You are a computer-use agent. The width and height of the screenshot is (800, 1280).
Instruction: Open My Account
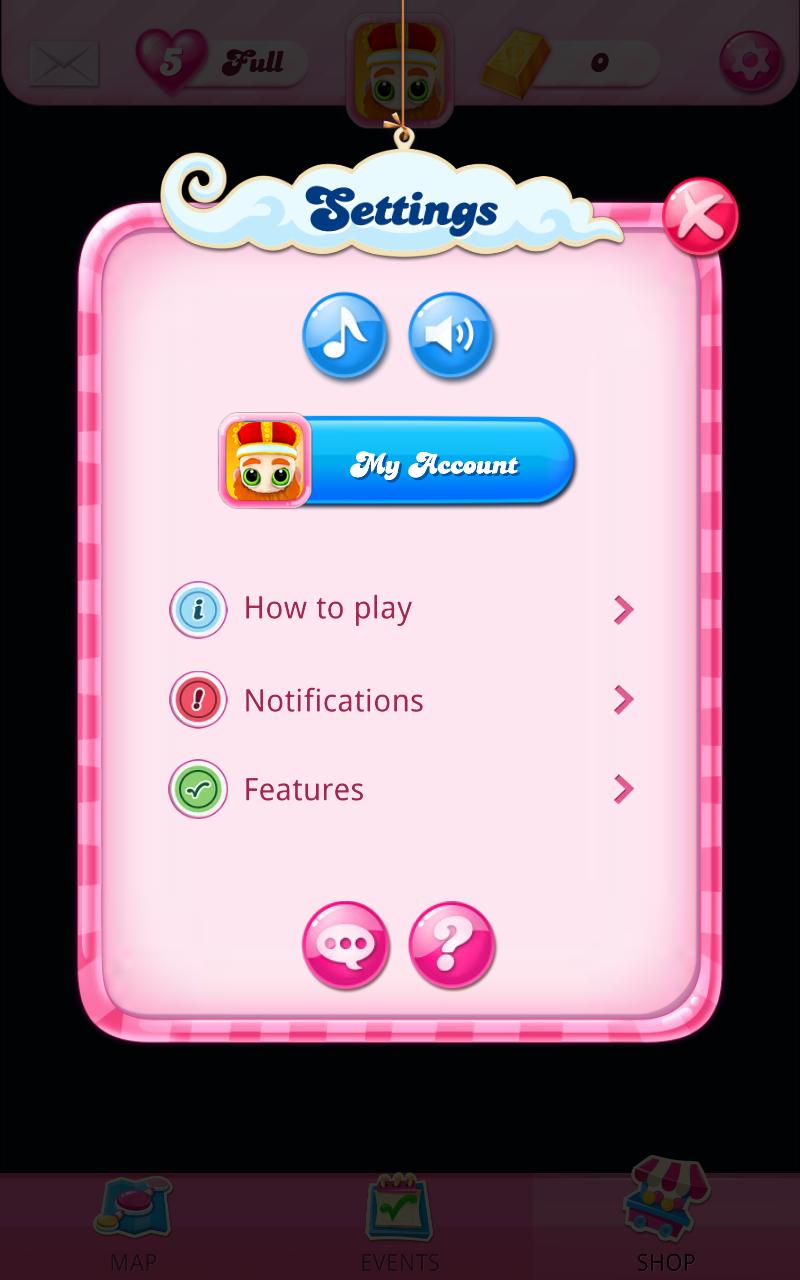coord(398,462)
